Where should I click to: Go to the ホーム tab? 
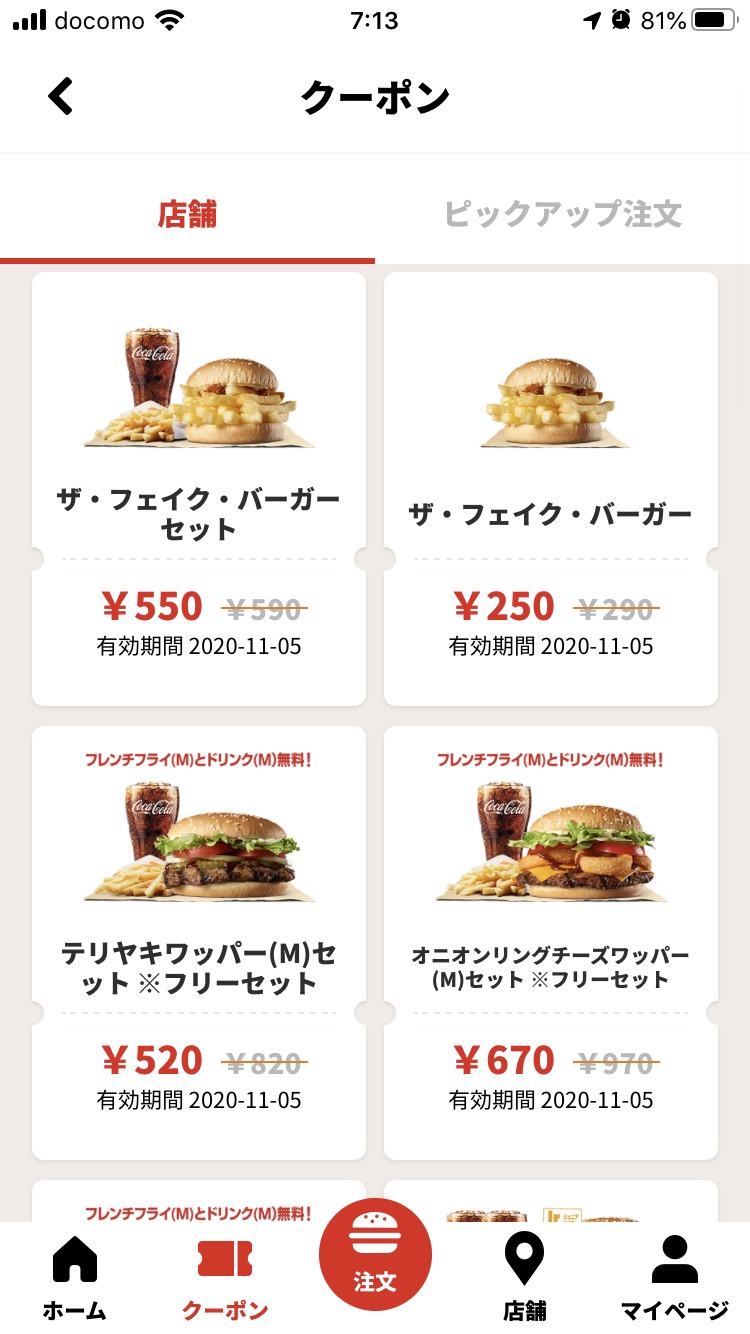click(74, 1276)
